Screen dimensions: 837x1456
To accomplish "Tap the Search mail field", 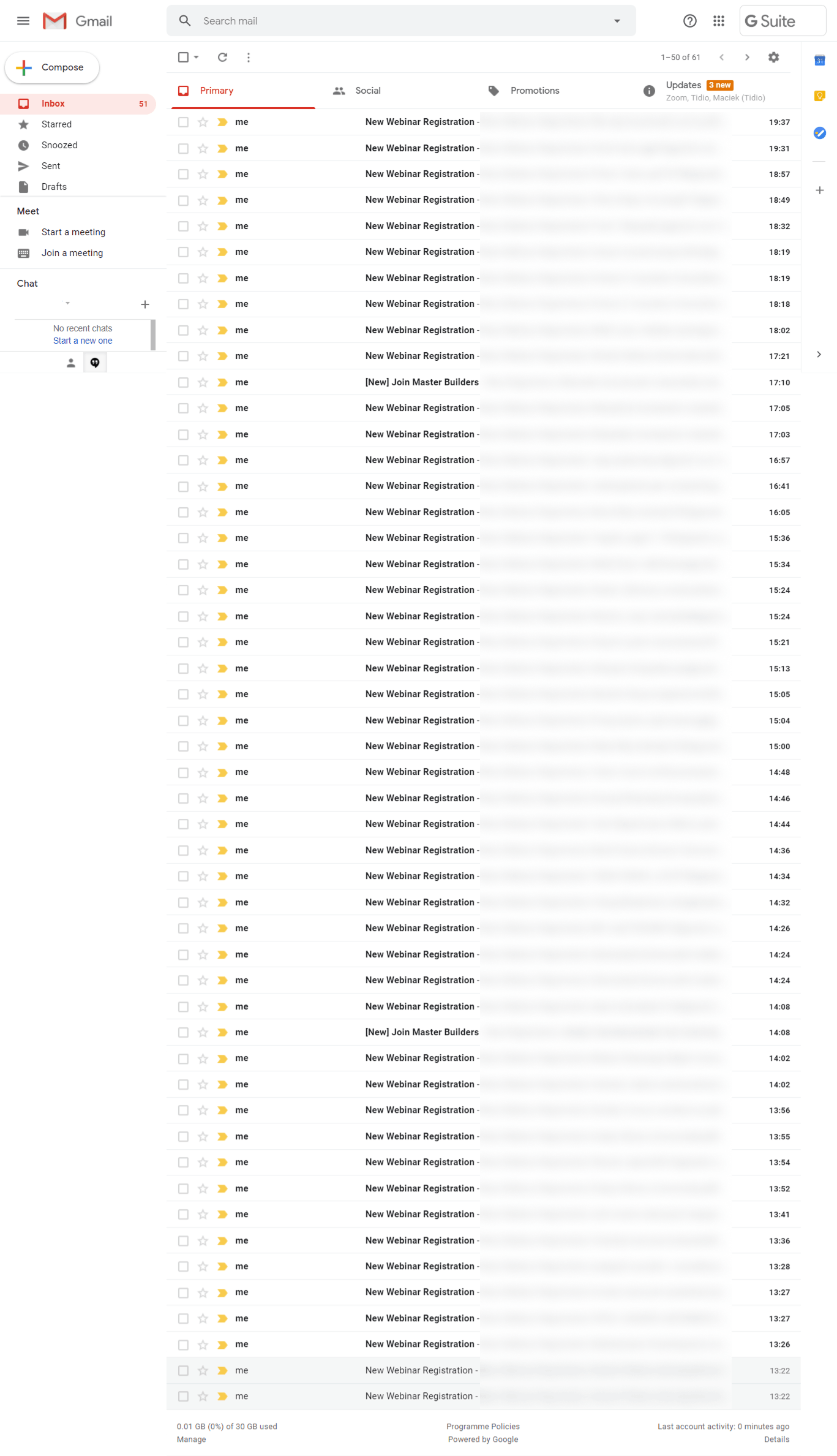I will click(398, 21).
